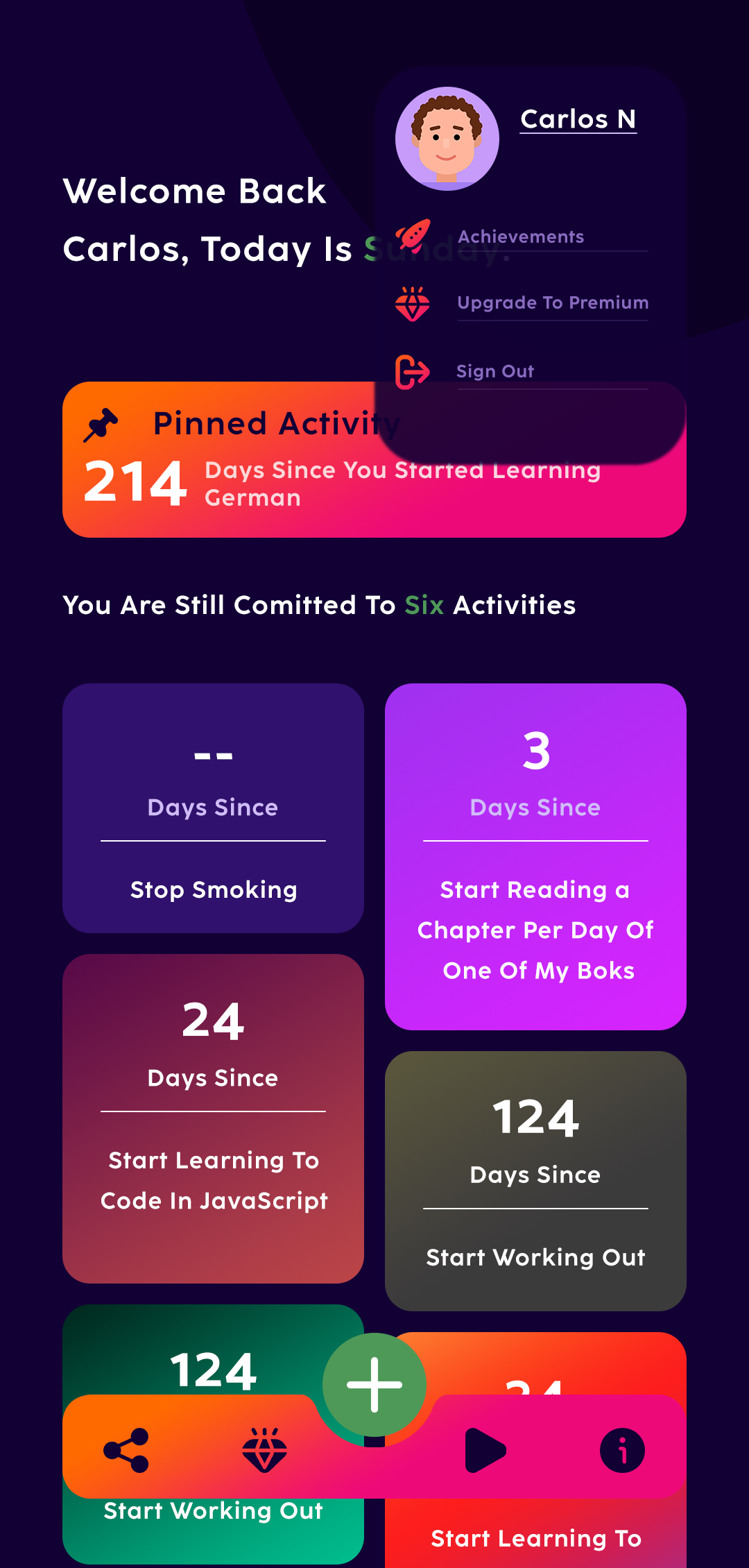Open Carlos N profile link
This screenshot has height=1568, width=749.
(x=578, y=119)
